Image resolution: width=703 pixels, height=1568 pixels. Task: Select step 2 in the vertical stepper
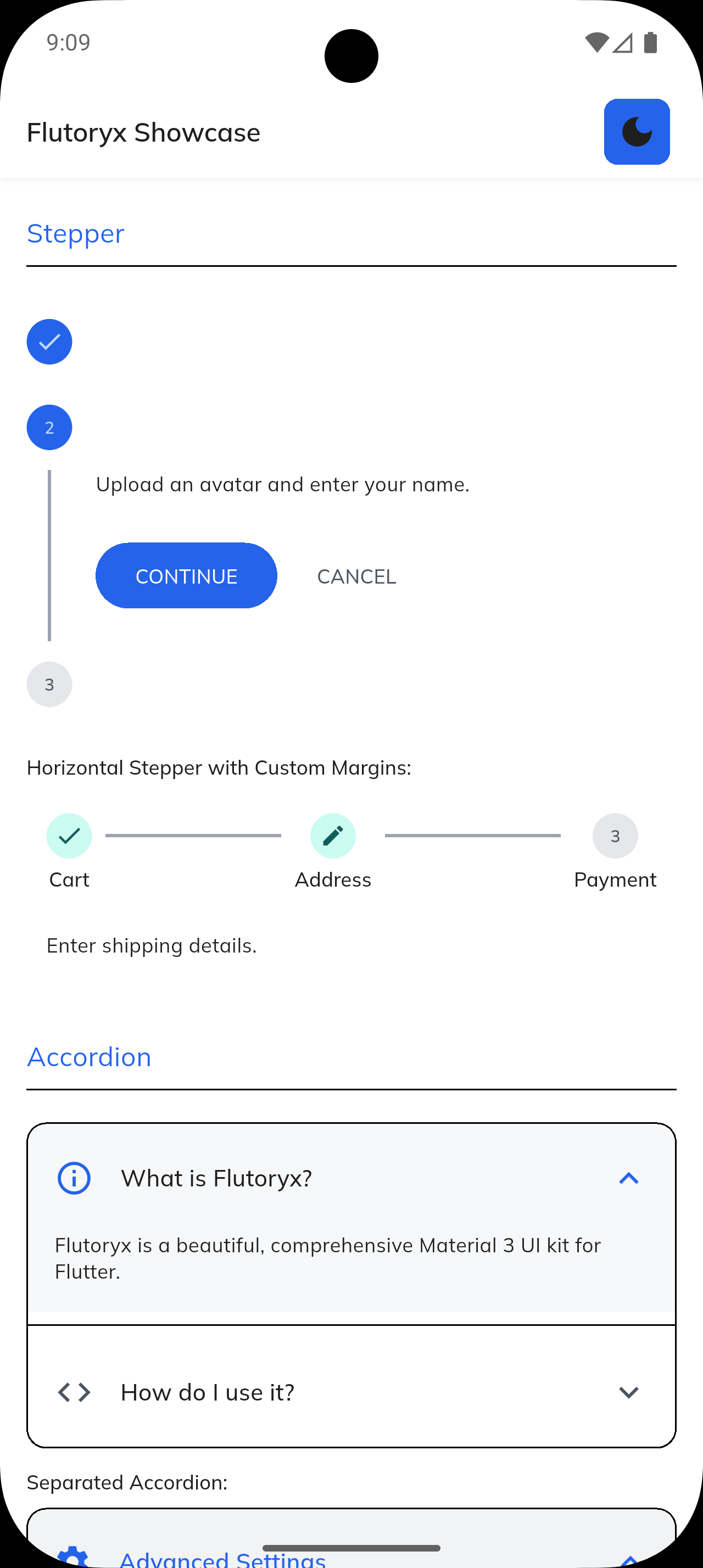pyautogui.click(x=49, y=427)
